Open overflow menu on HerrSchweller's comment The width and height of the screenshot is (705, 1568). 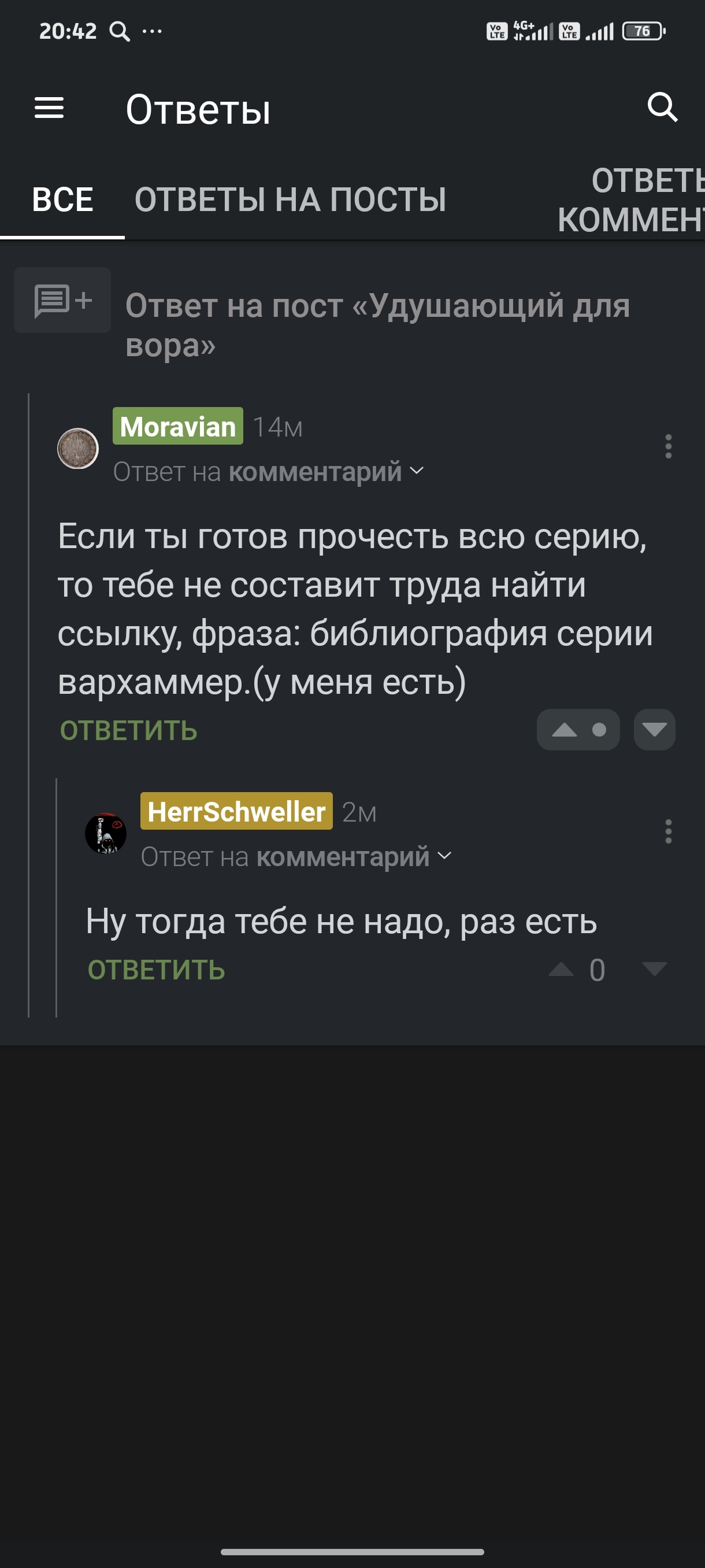[668, 831]
